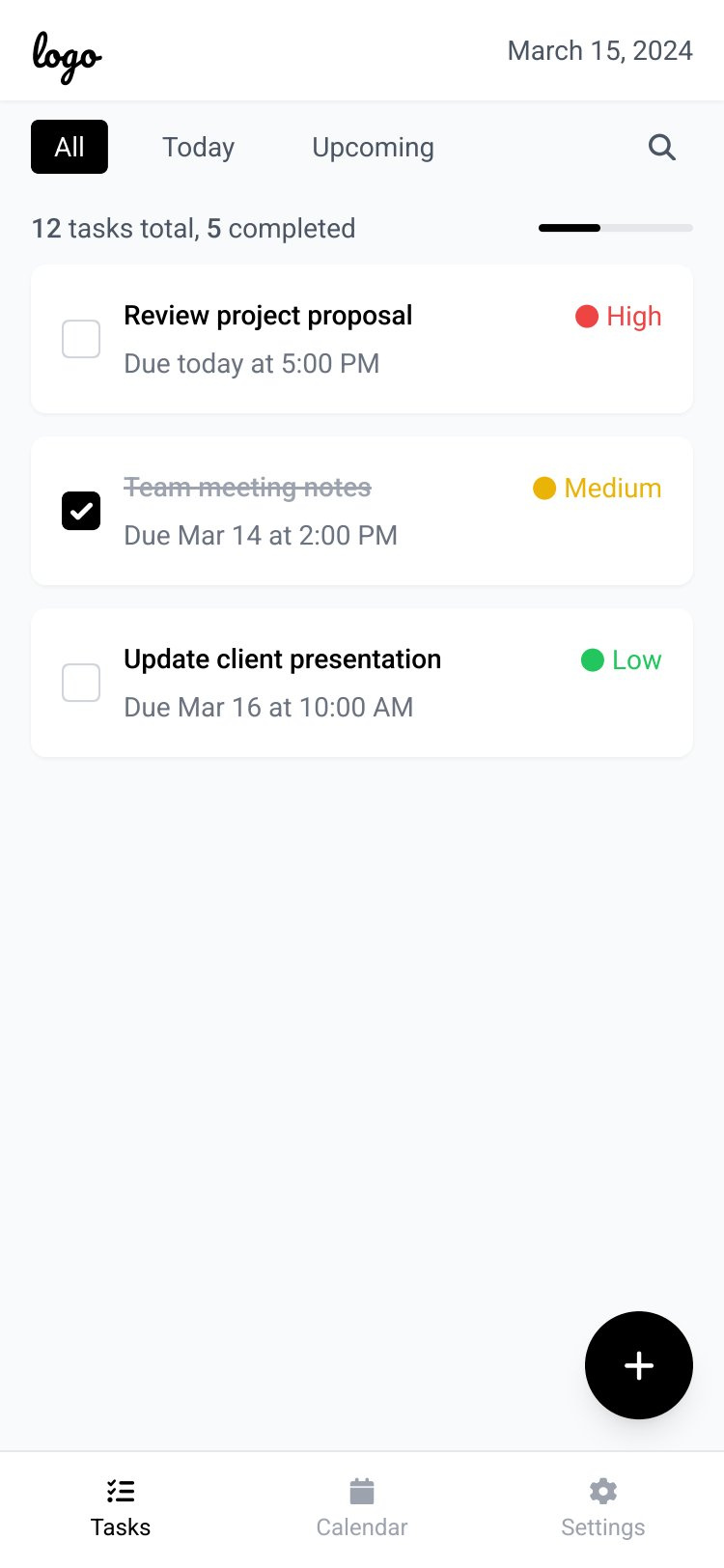Click the logo in the header
Image resolution: width=724 pixels, height=1568 pixels.
(66, 56)
